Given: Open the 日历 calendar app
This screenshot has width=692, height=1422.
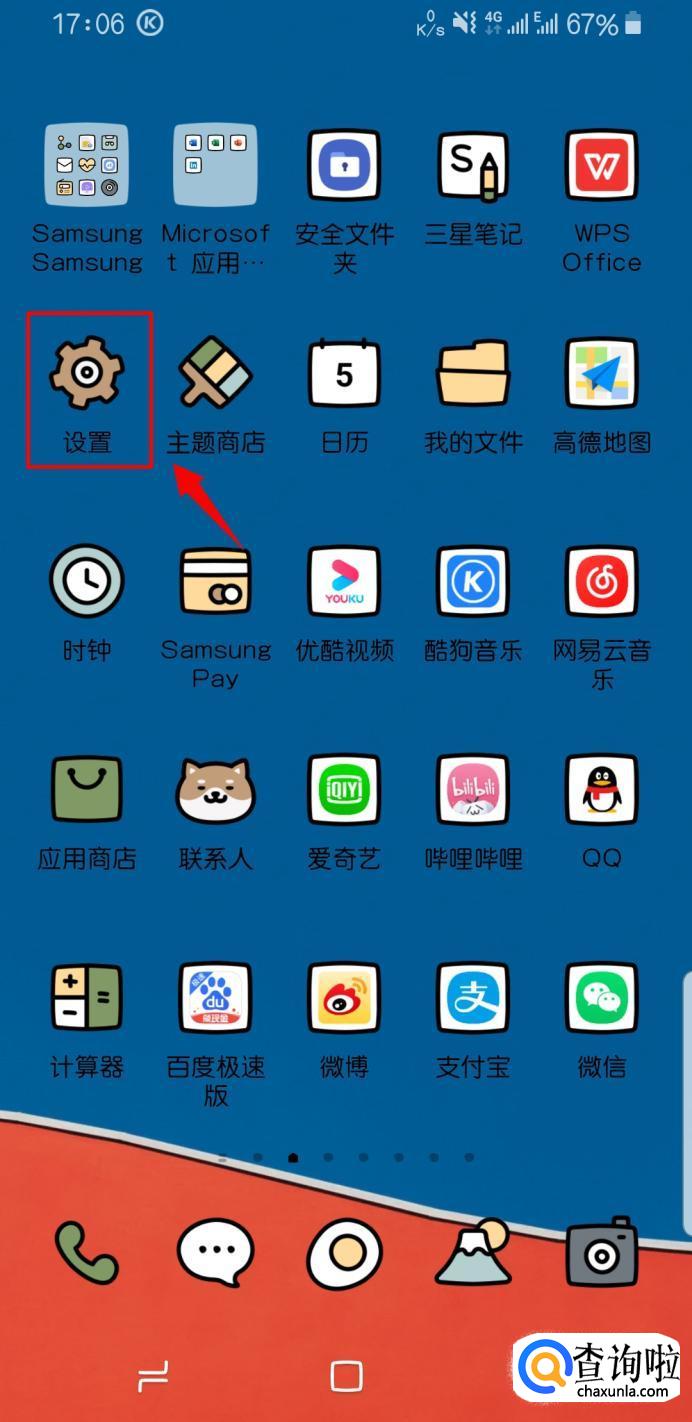Looking at the screenshot, I should pyautogui.click(x=344, y=374).
